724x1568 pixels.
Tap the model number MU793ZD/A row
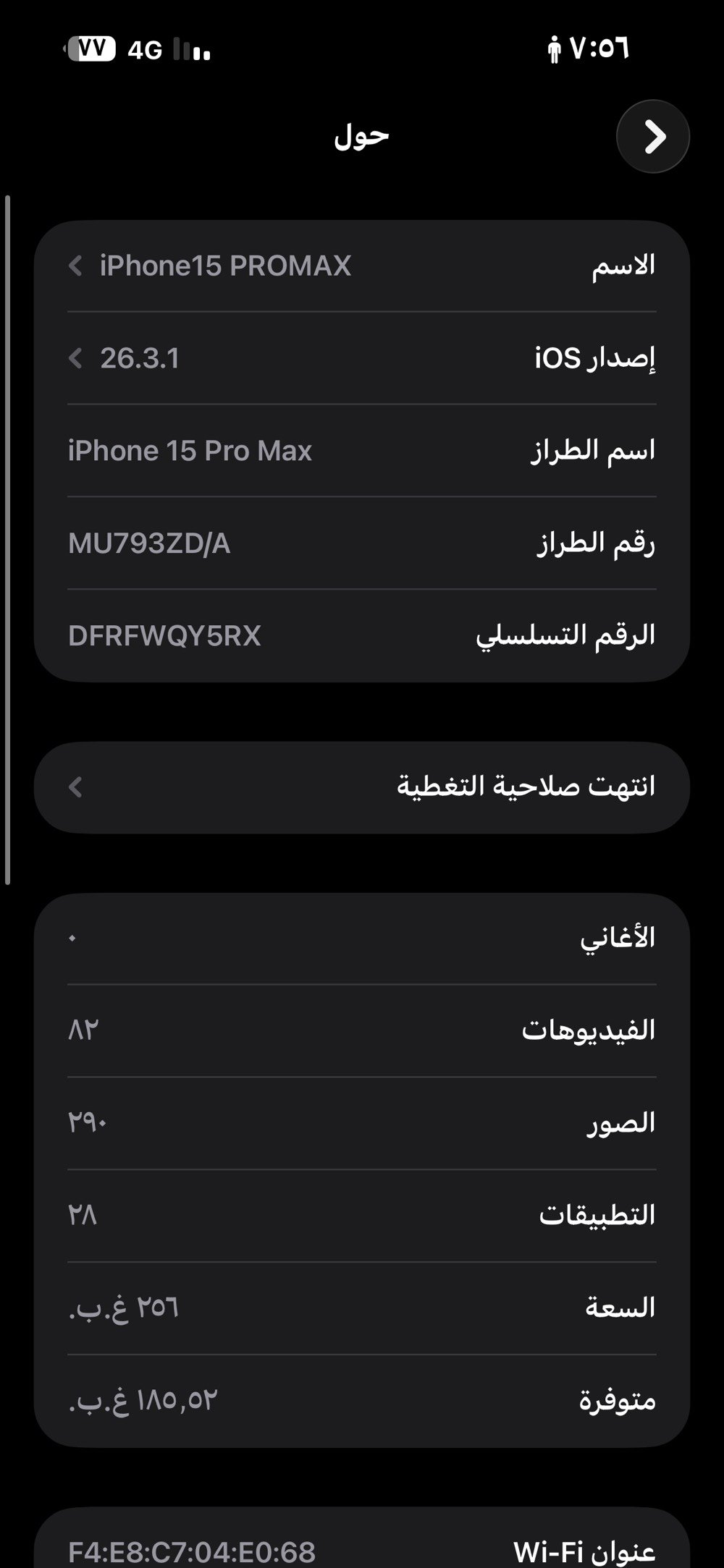click(362, 542)
